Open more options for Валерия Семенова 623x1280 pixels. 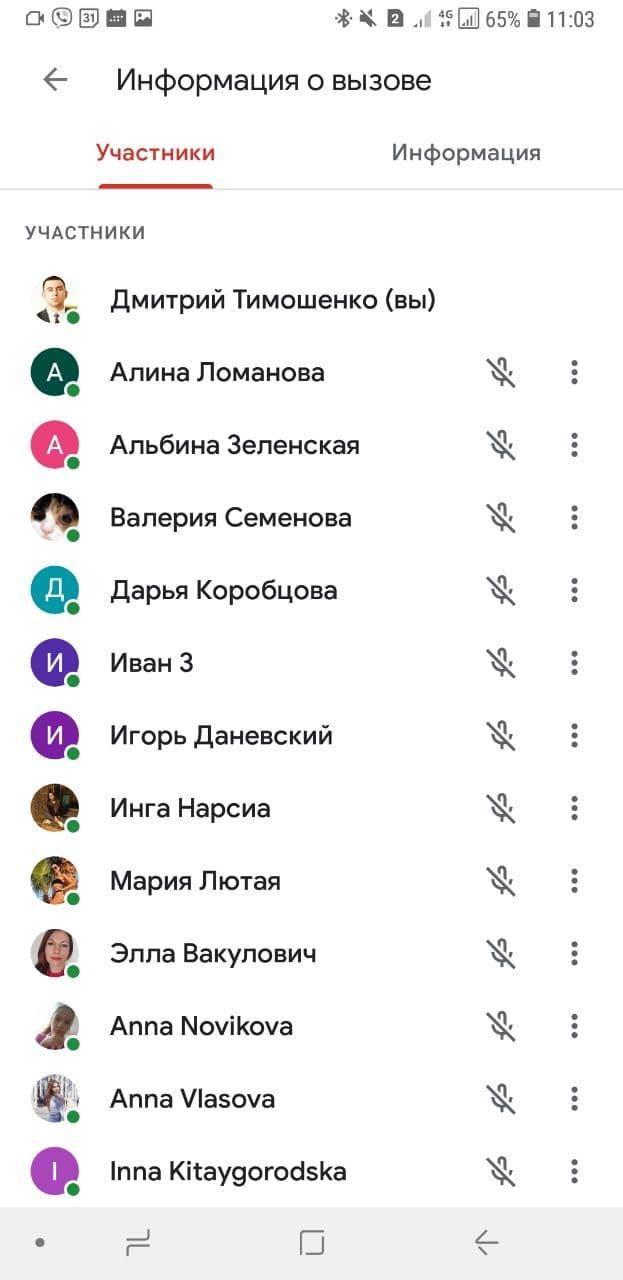pos(574,517)
